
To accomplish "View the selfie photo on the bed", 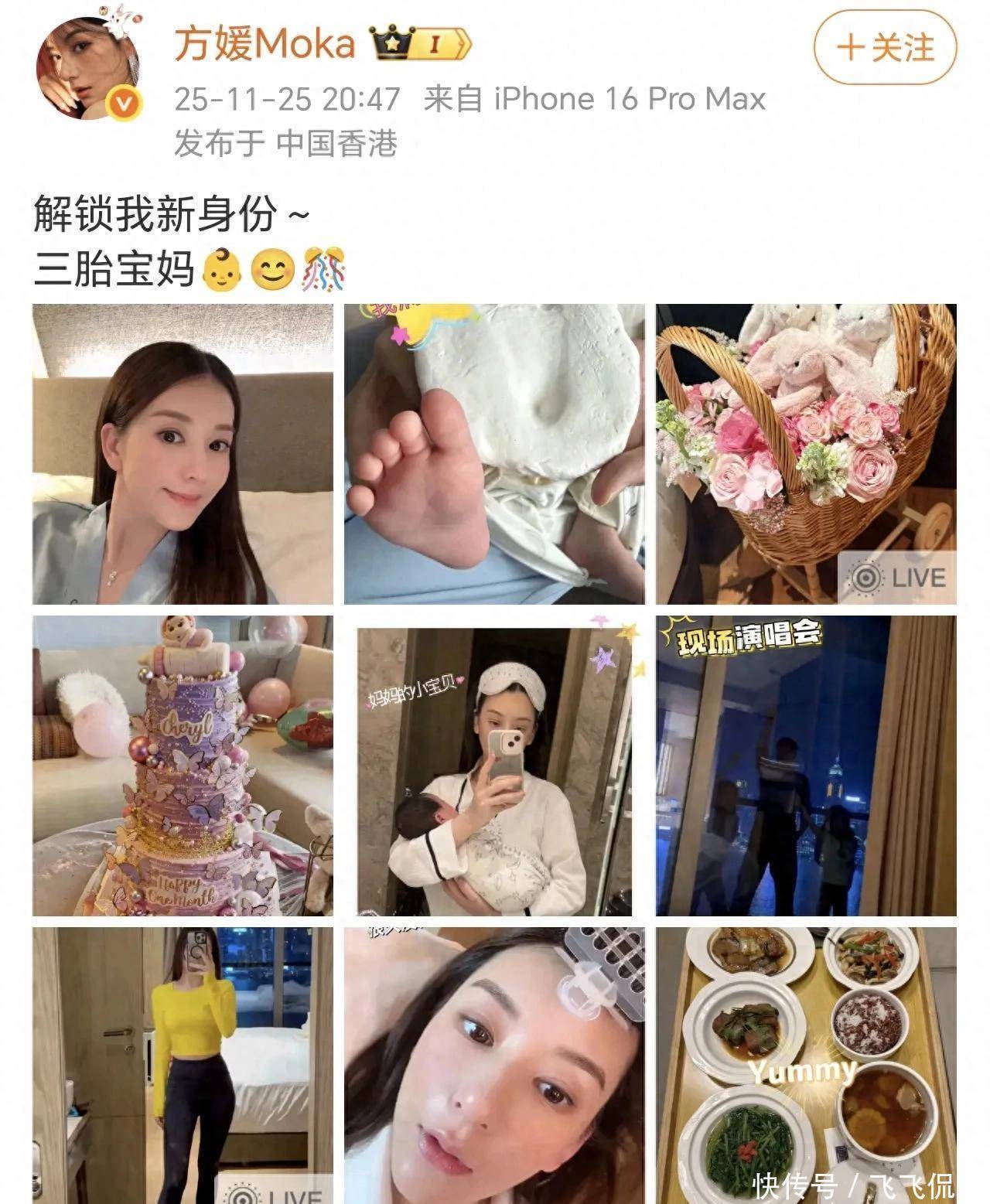I will [183, 454].
